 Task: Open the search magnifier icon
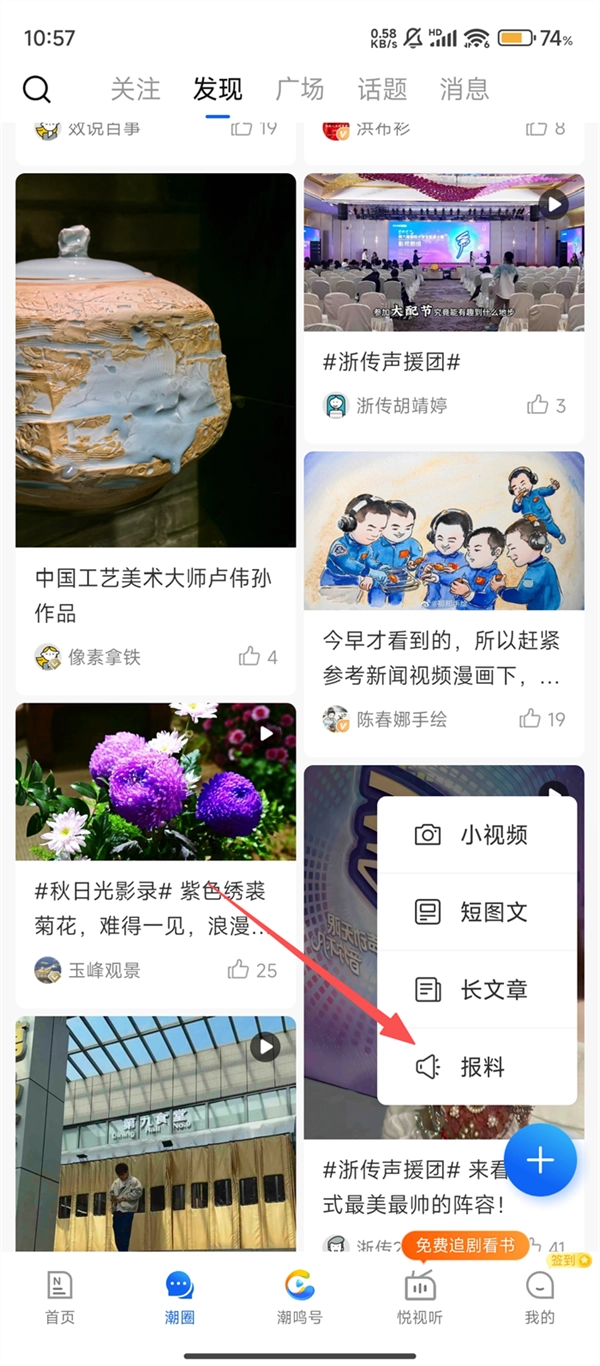(x=37, y=89)
